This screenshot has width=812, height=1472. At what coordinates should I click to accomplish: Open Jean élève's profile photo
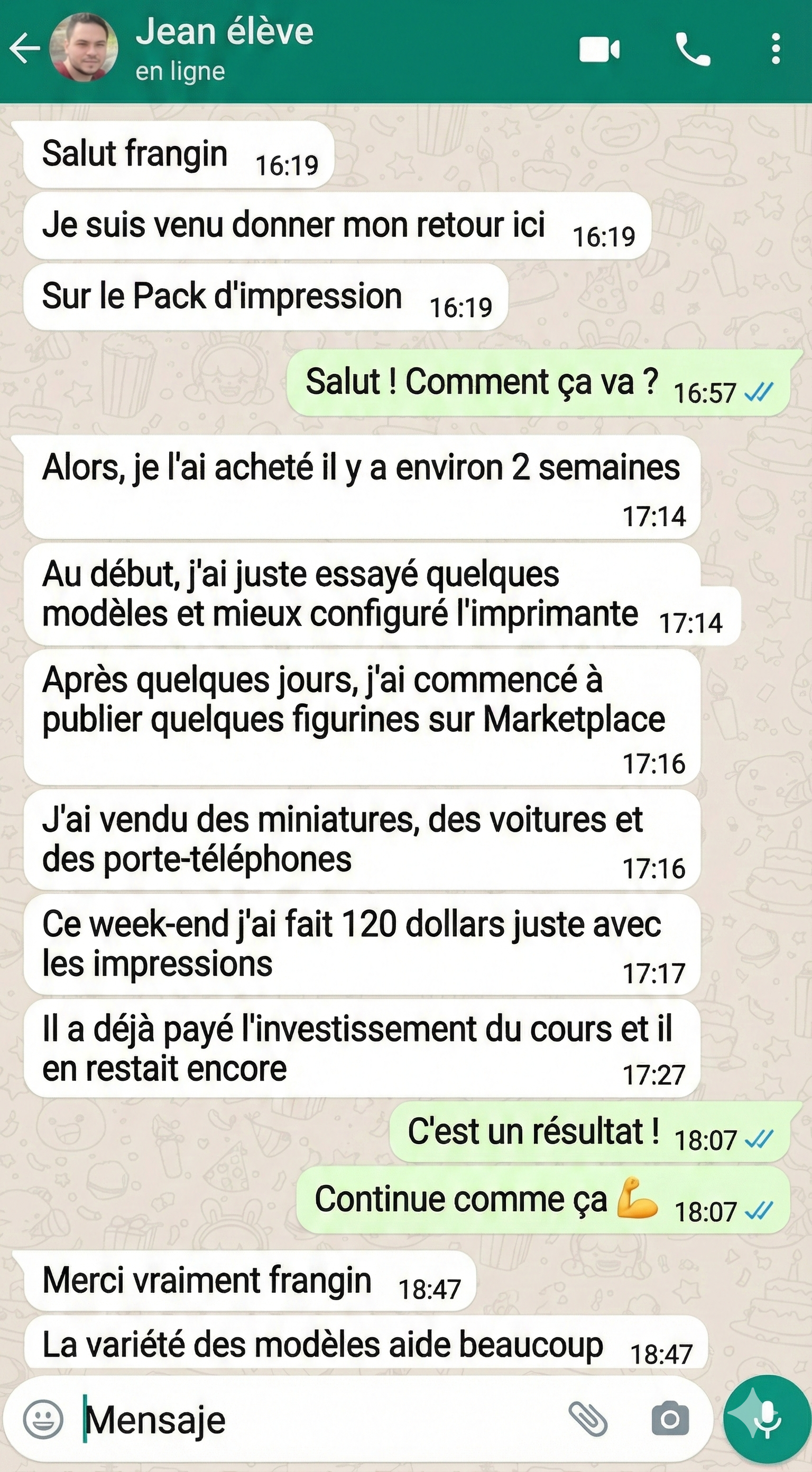[84, 48]
